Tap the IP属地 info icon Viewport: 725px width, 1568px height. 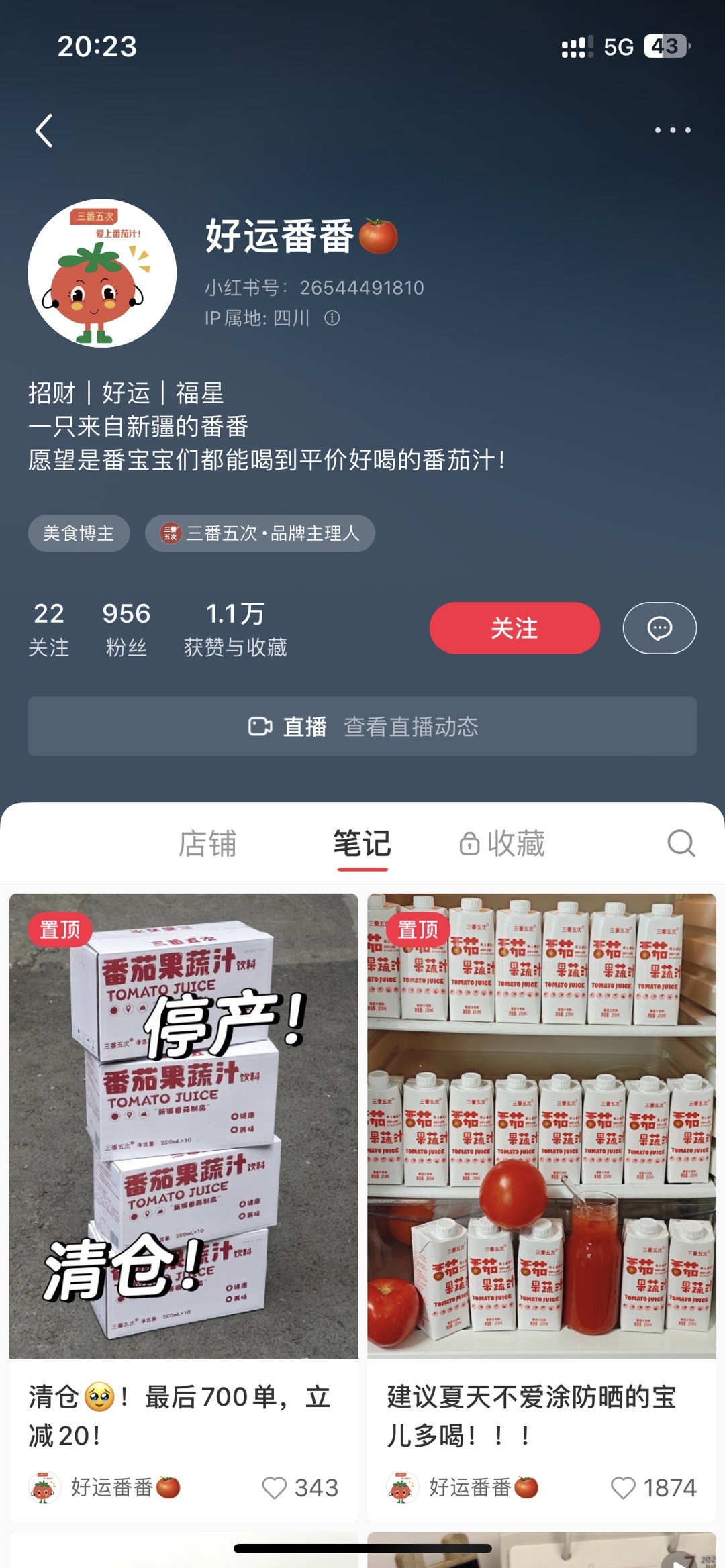pos(332,318)
